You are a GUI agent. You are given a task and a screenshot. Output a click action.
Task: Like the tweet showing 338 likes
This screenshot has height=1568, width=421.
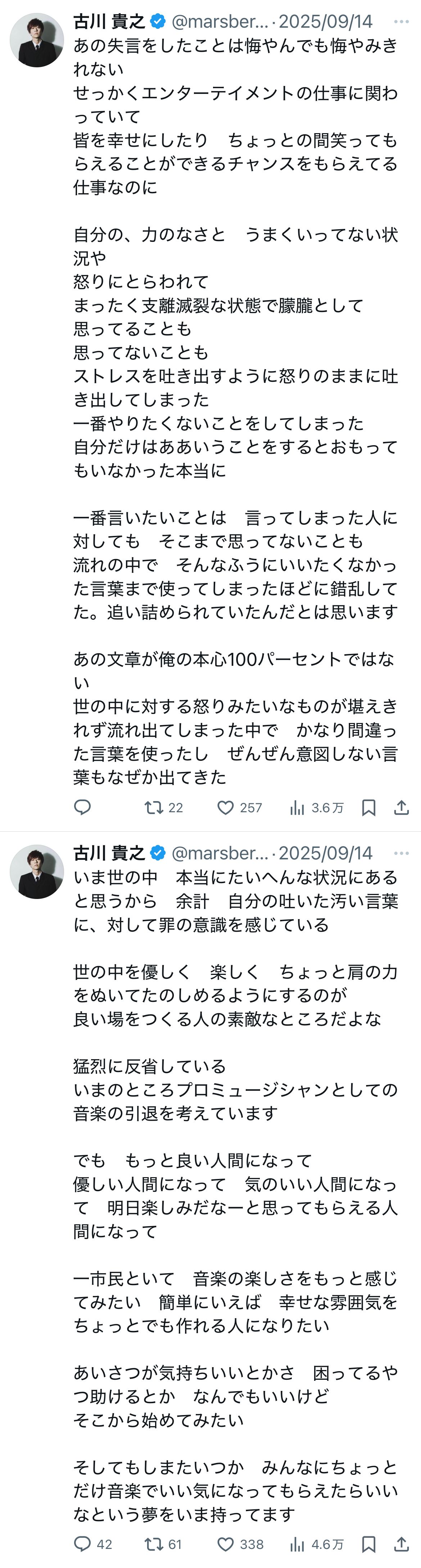226,1544
